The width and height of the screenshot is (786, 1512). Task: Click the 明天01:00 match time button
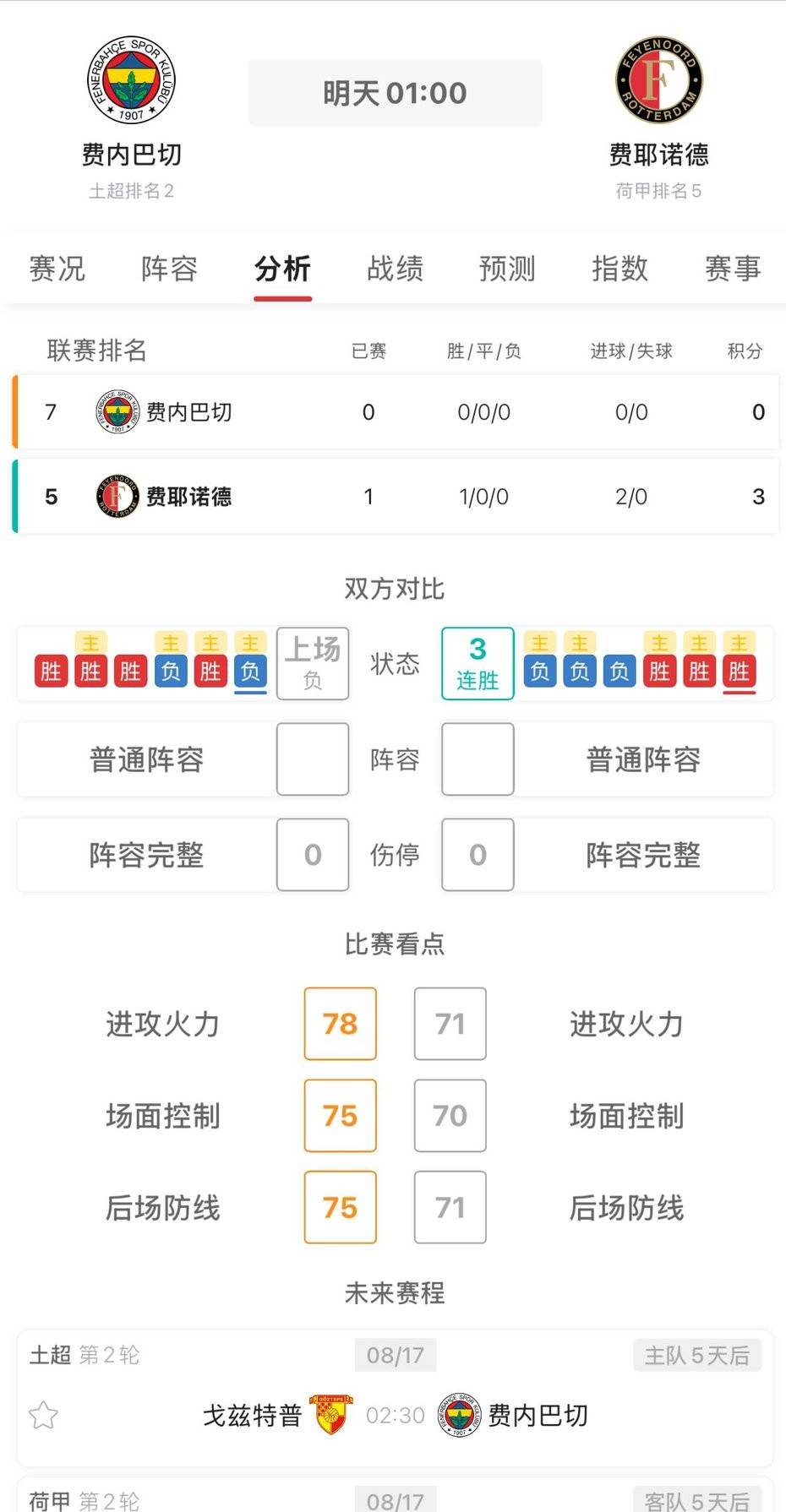coord(394,93)
